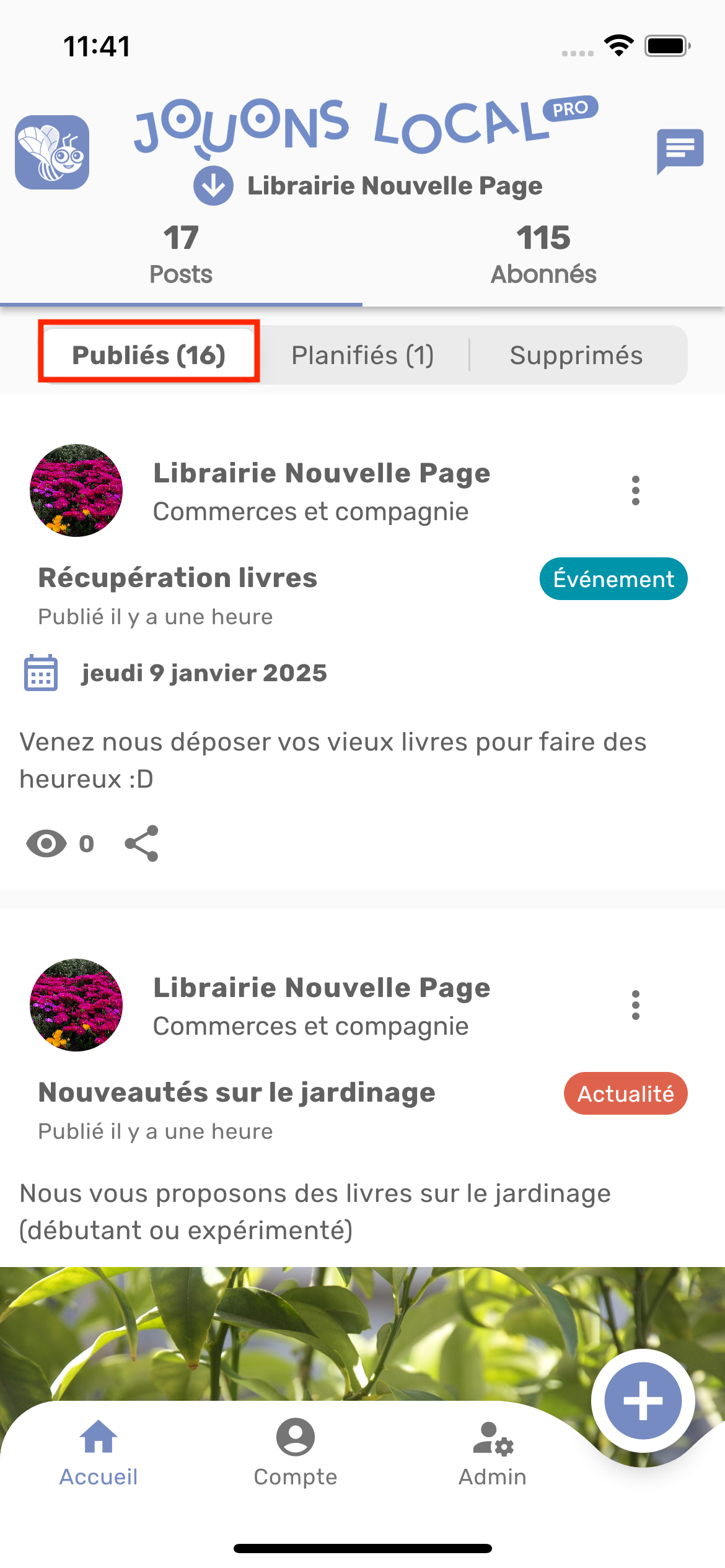Create a new post with plus button
The width and height of the screenshot is (725, 1568).
click(643, 1401)
